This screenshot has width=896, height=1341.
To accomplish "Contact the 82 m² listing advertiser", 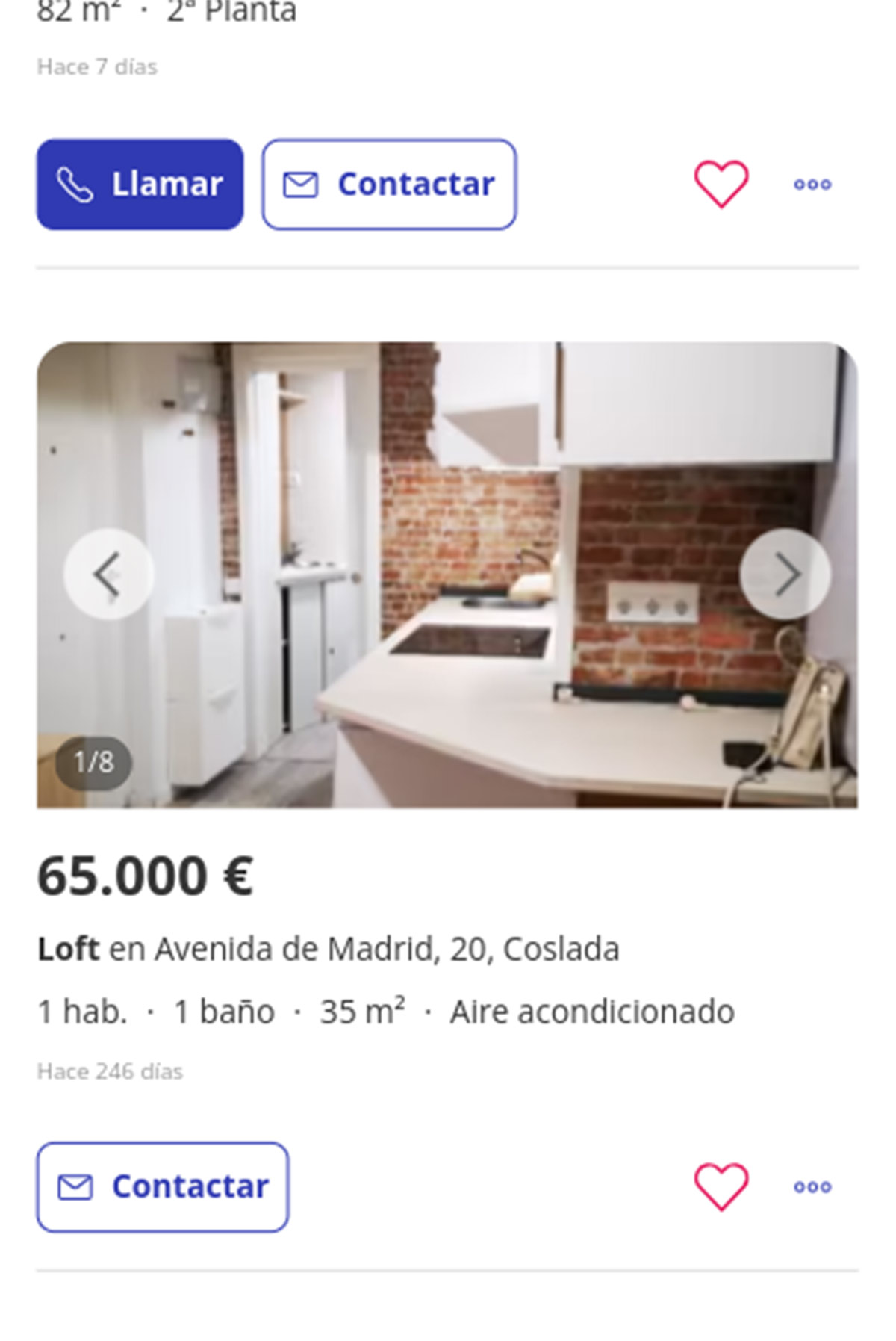I will tap(388, 185).
